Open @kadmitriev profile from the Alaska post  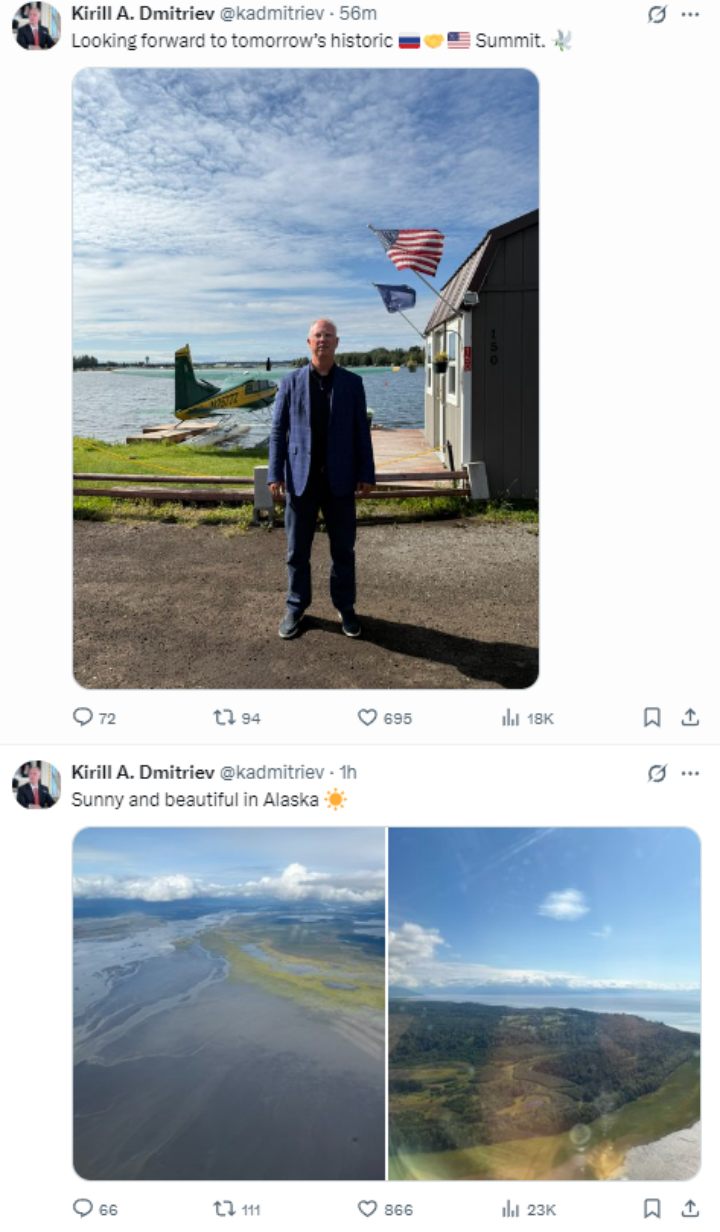click(x=271, y=772)
